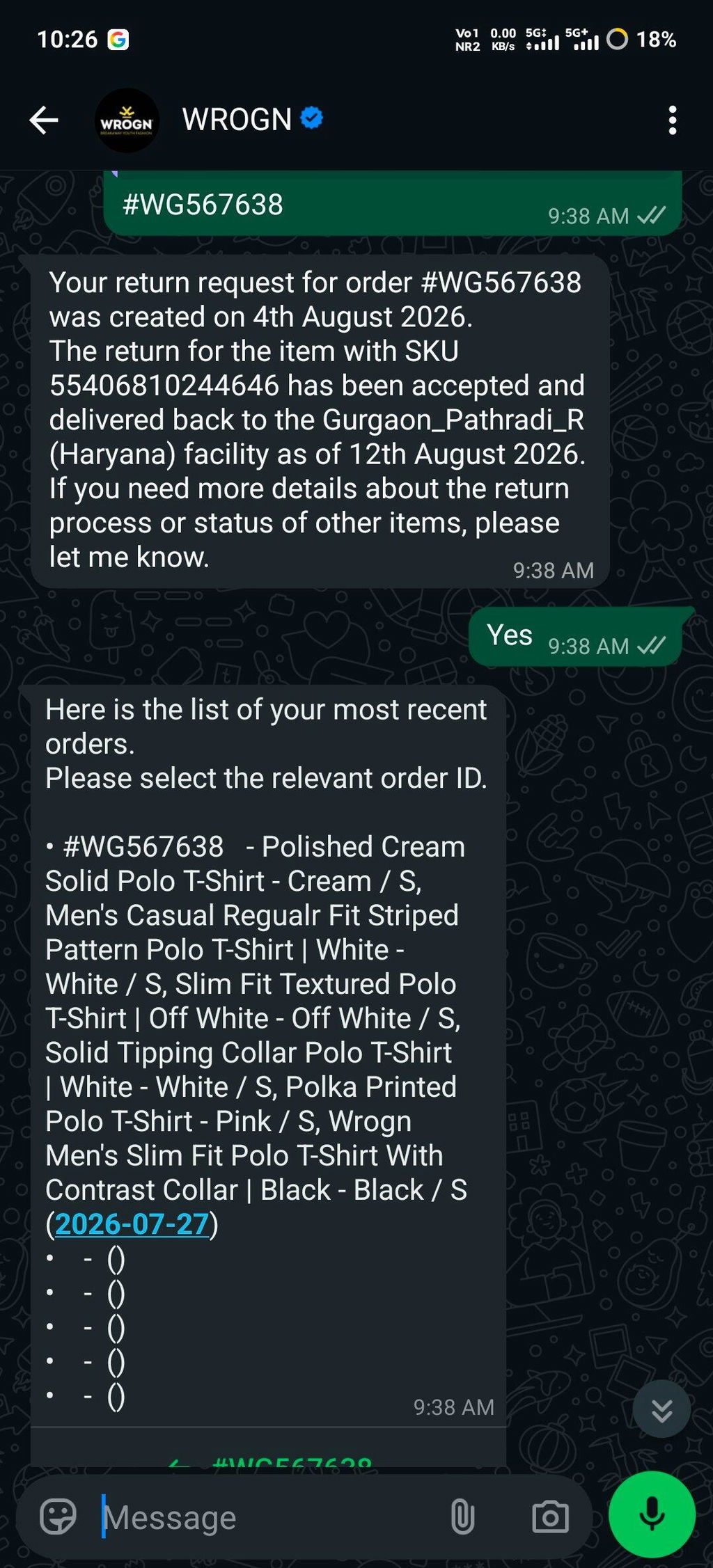This screenshot has height=1568, width=713.
Task: Open WROGN business profile info
Action: point(237,120)
